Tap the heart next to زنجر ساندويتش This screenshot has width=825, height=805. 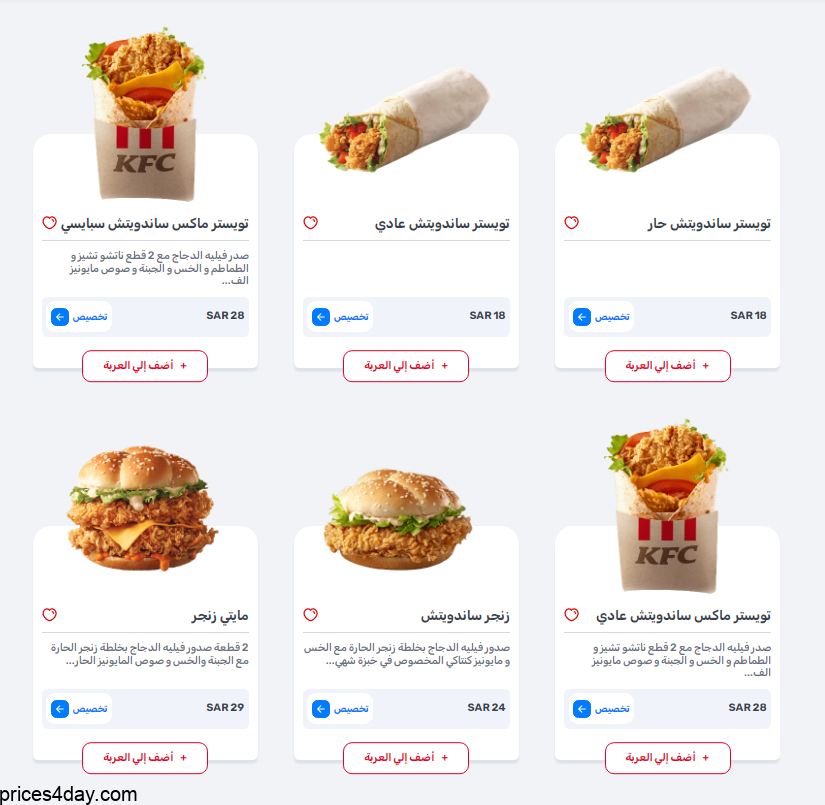310,615
